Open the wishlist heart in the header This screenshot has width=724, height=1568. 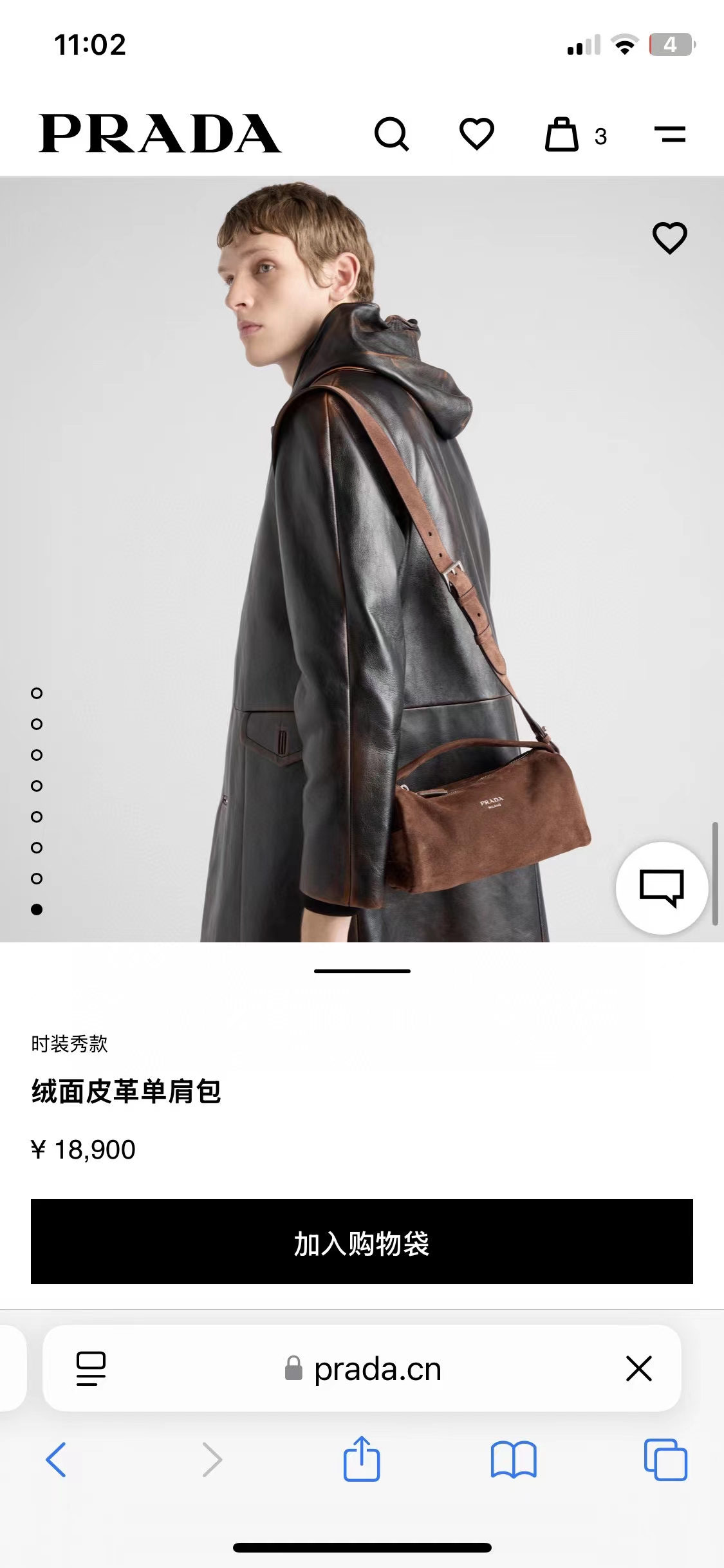click(476, 134)
